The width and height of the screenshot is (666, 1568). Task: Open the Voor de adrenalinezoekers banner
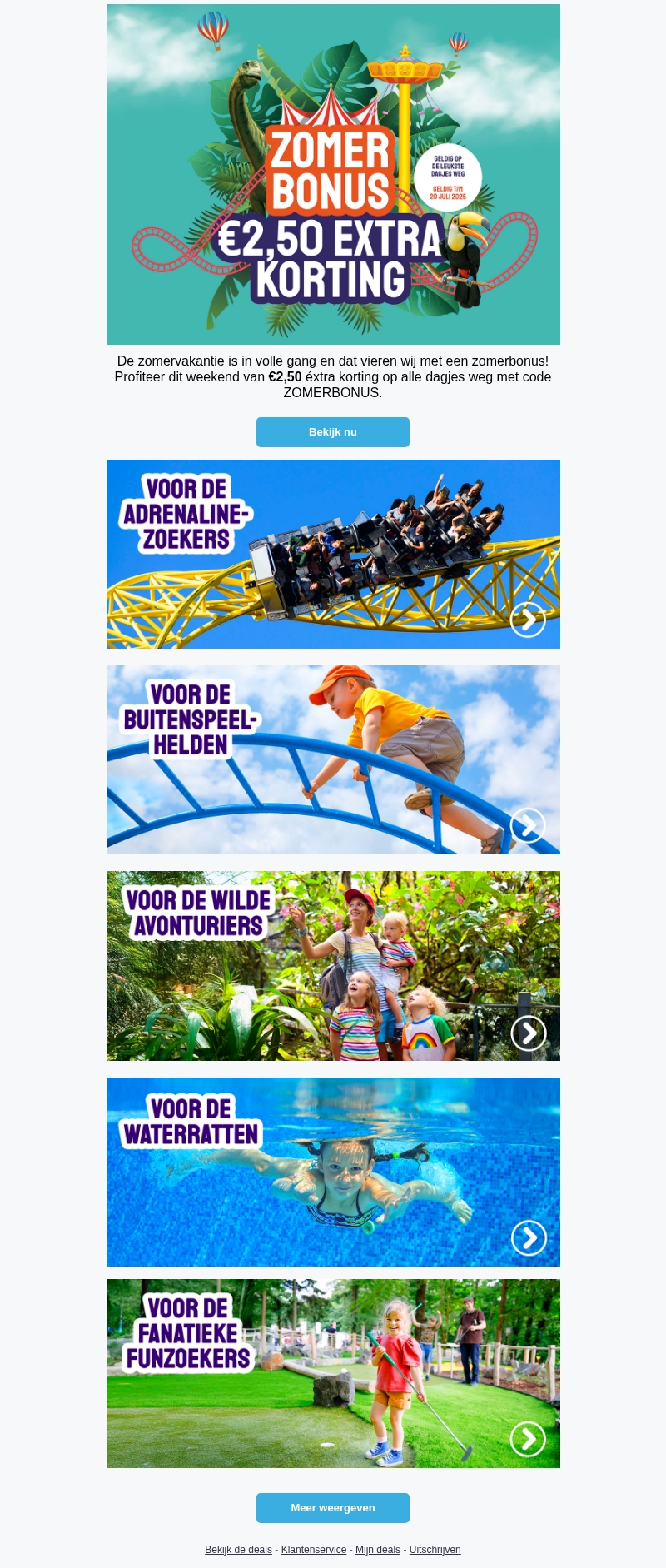click(x=333, y=554)
